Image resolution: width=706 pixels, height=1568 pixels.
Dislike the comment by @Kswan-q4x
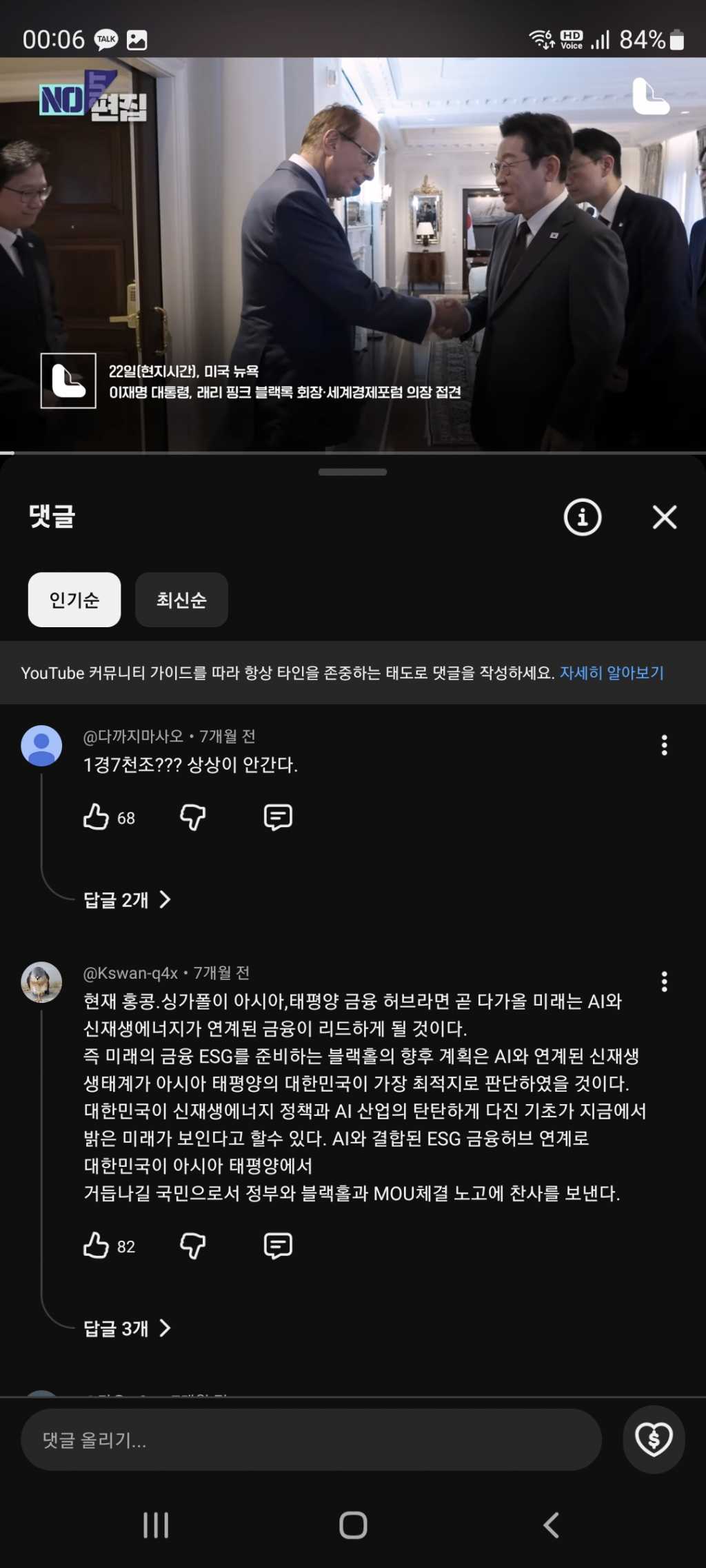pos(193,1245)
